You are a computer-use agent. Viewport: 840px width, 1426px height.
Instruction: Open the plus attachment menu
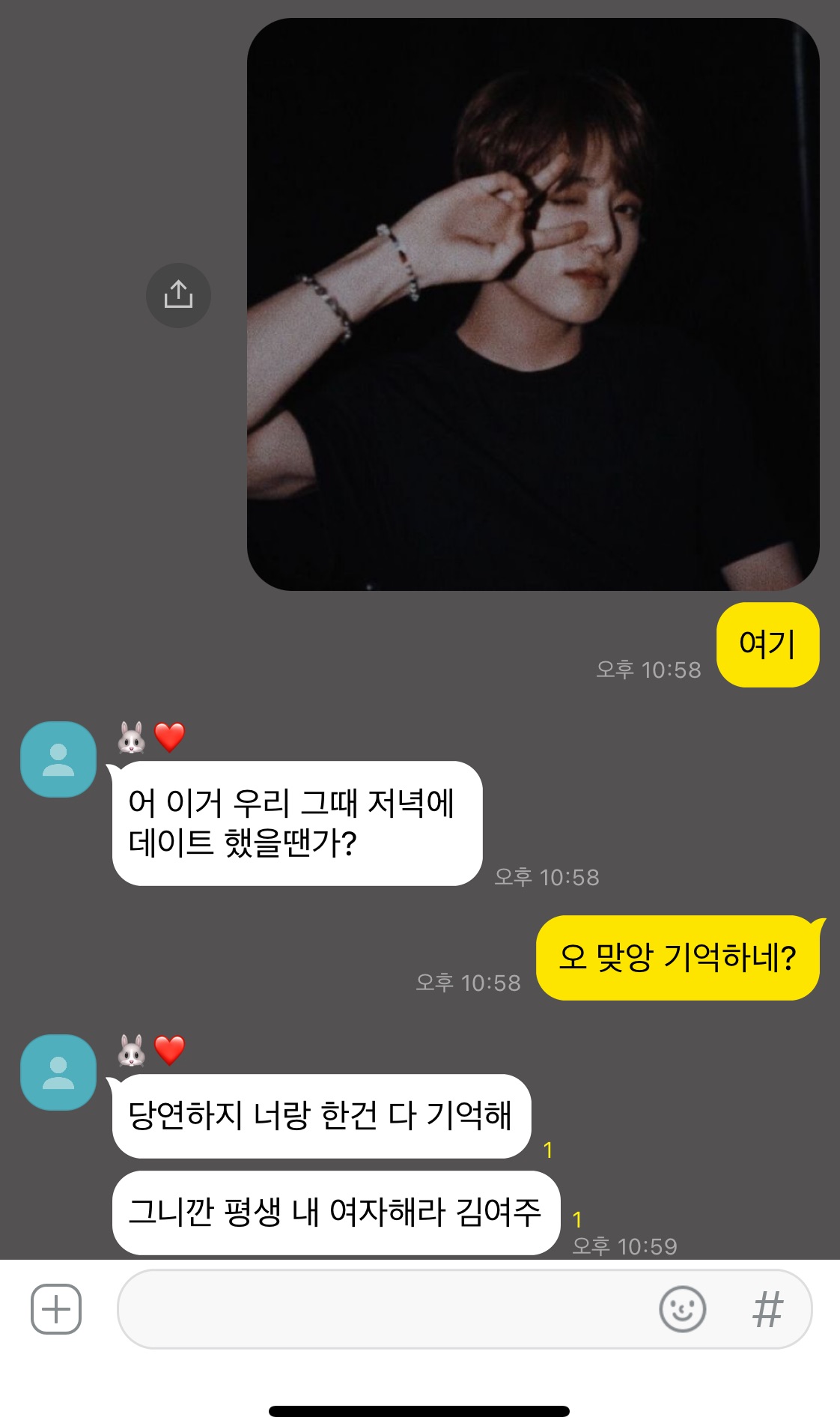(56, 1309)
